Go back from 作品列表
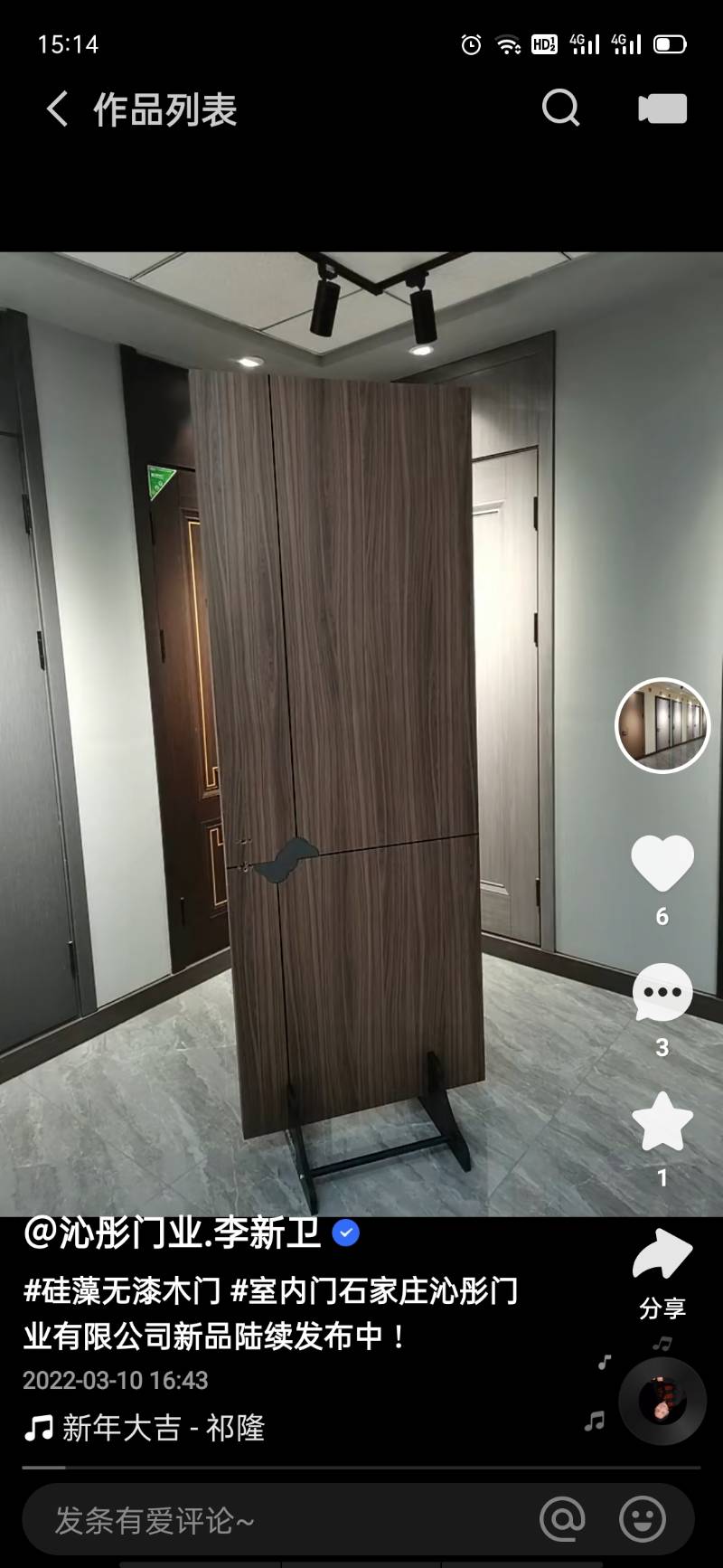Viewport: 723px width, 1568px height. tap(57, 109)
